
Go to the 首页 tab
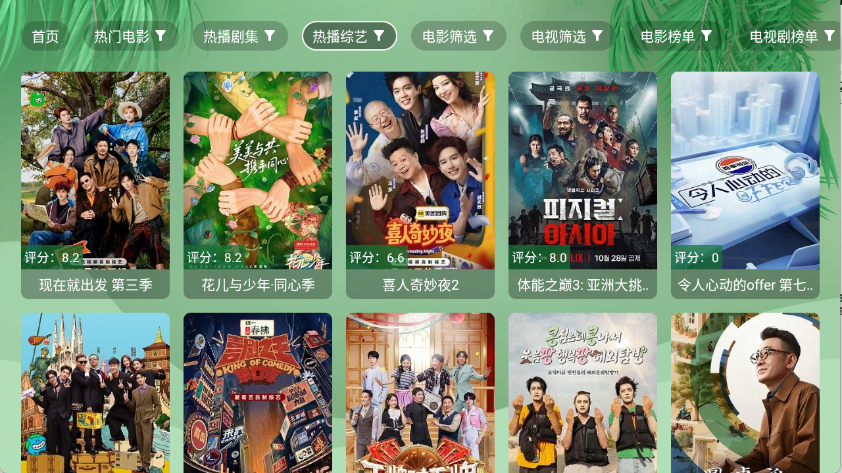(x=45, y=36)
